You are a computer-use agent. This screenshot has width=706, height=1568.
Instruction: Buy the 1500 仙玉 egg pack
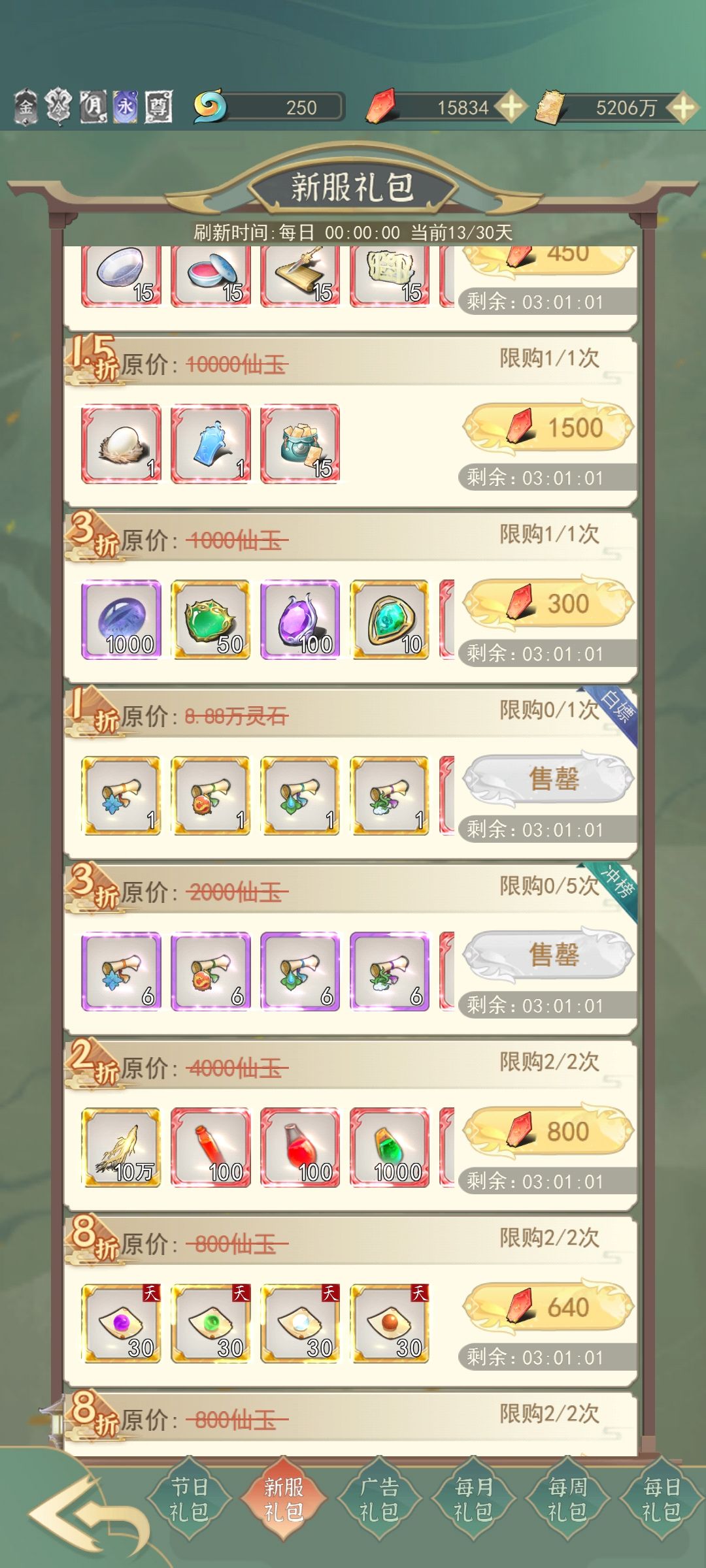[x=548, y=428]
